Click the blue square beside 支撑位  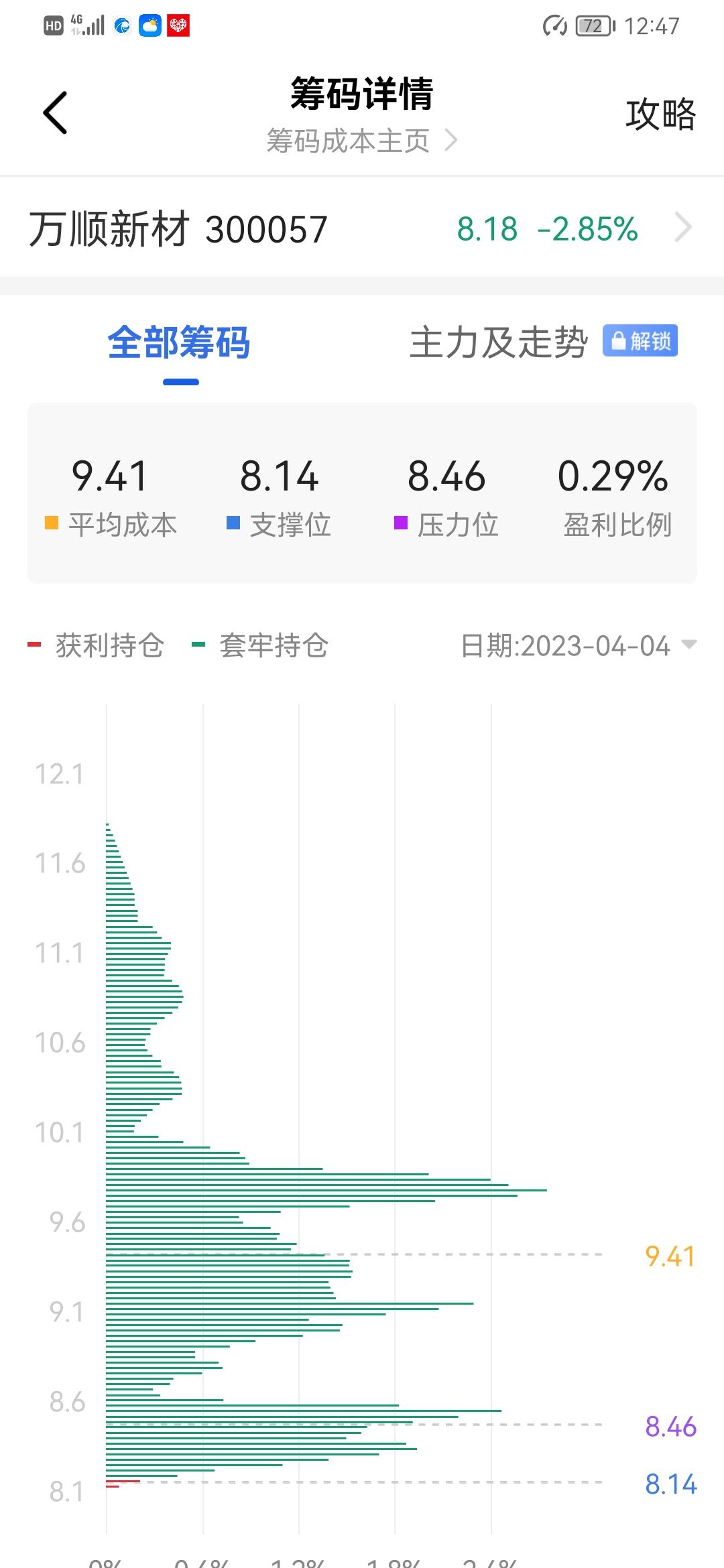click(233, 521)
